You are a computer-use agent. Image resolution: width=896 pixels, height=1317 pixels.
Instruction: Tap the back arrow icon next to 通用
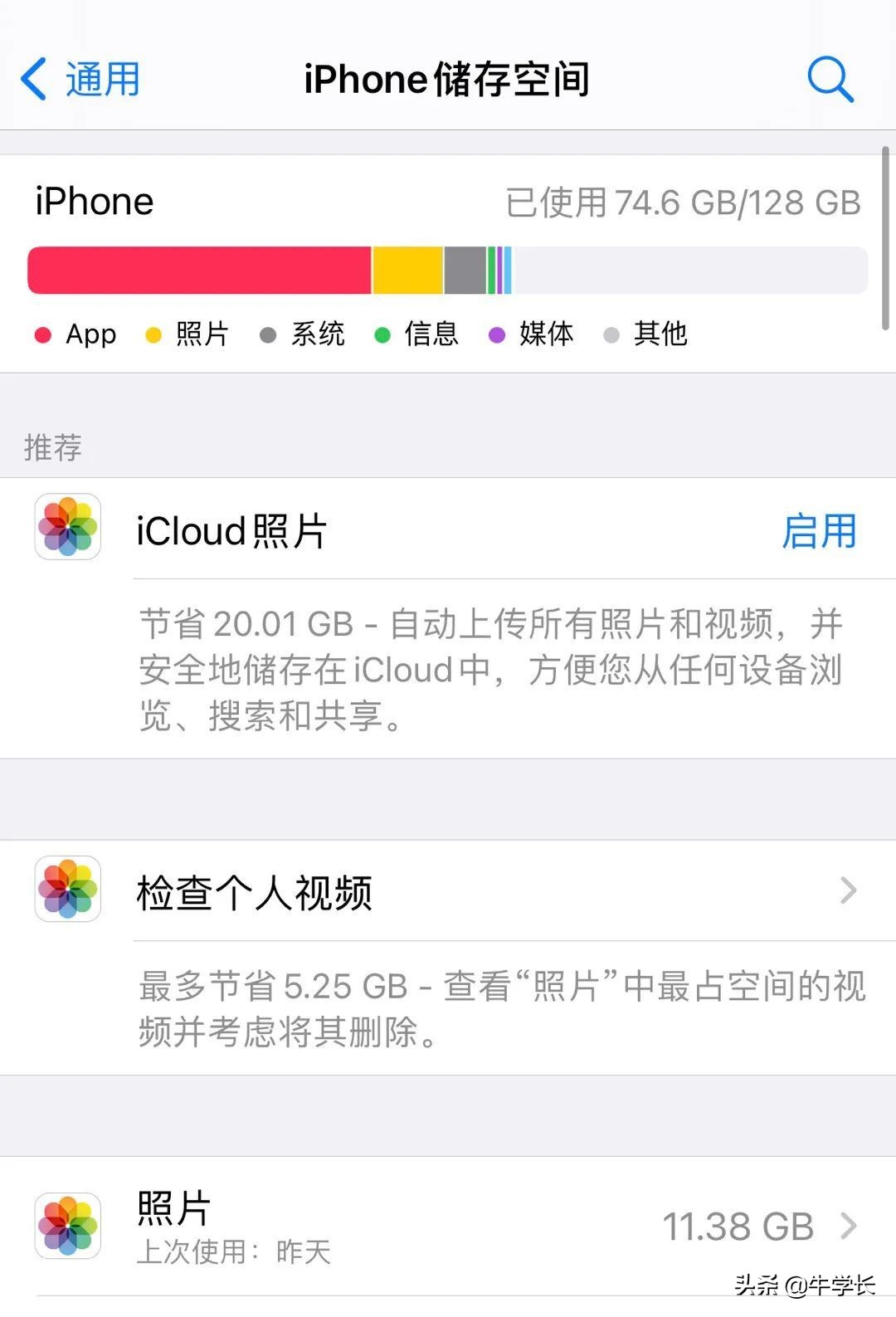[32, 78]
